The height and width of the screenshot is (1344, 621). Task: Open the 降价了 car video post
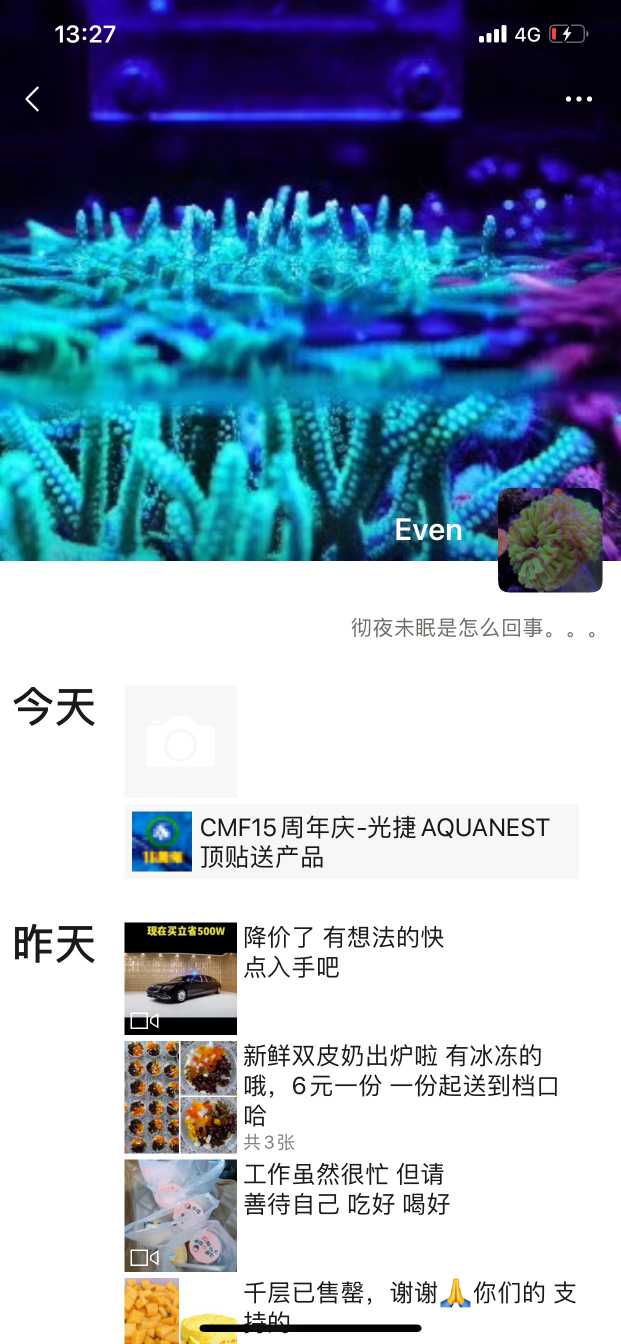(181, 978)
